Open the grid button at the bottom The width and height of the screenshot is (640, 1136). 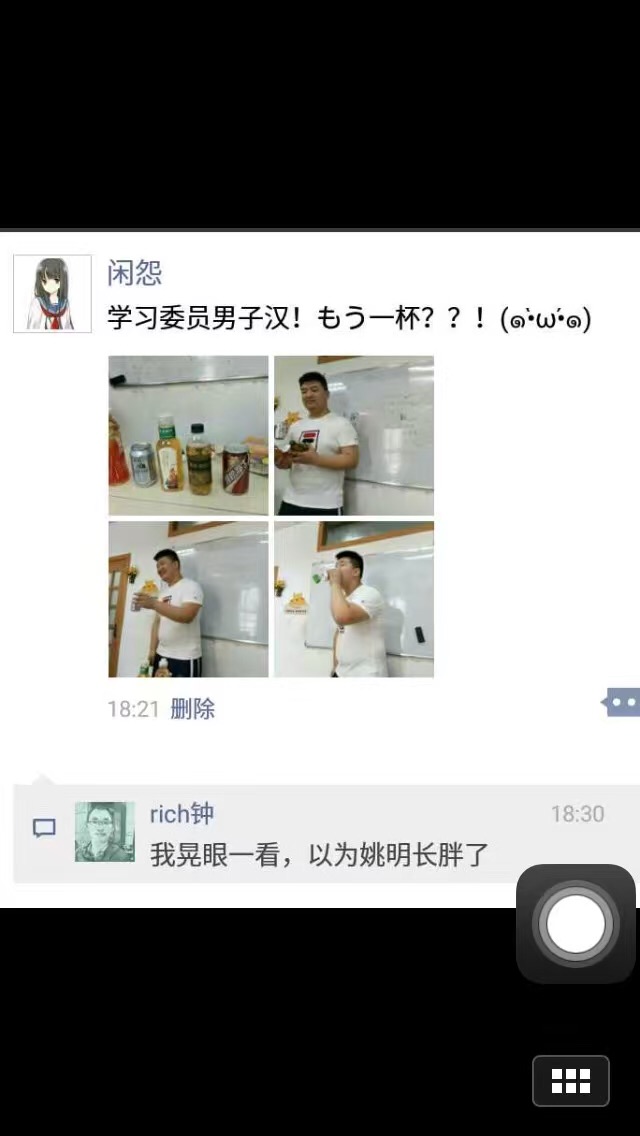[x=571, y=1080]
